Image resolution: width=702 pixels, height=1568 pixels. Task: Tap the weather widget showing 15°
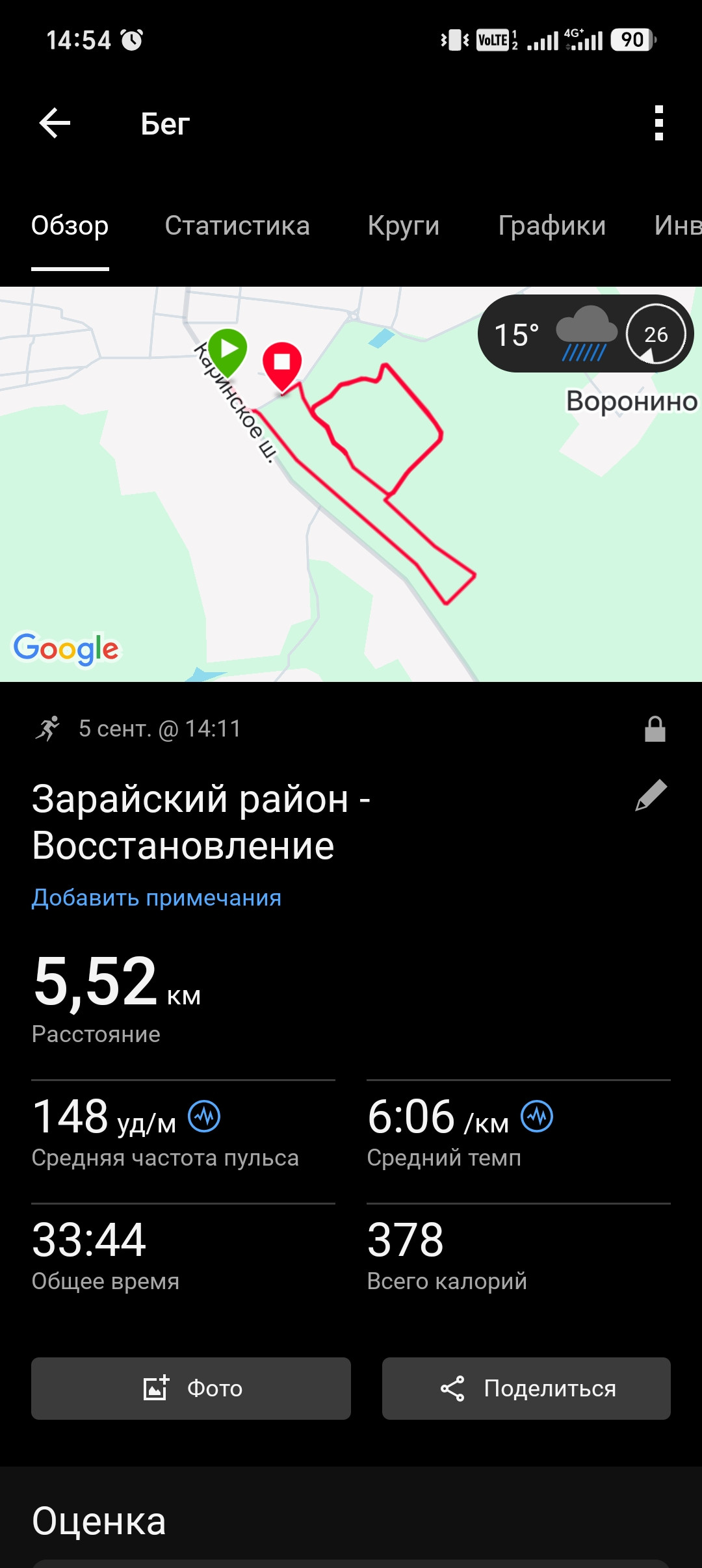[x=586, y=333]
